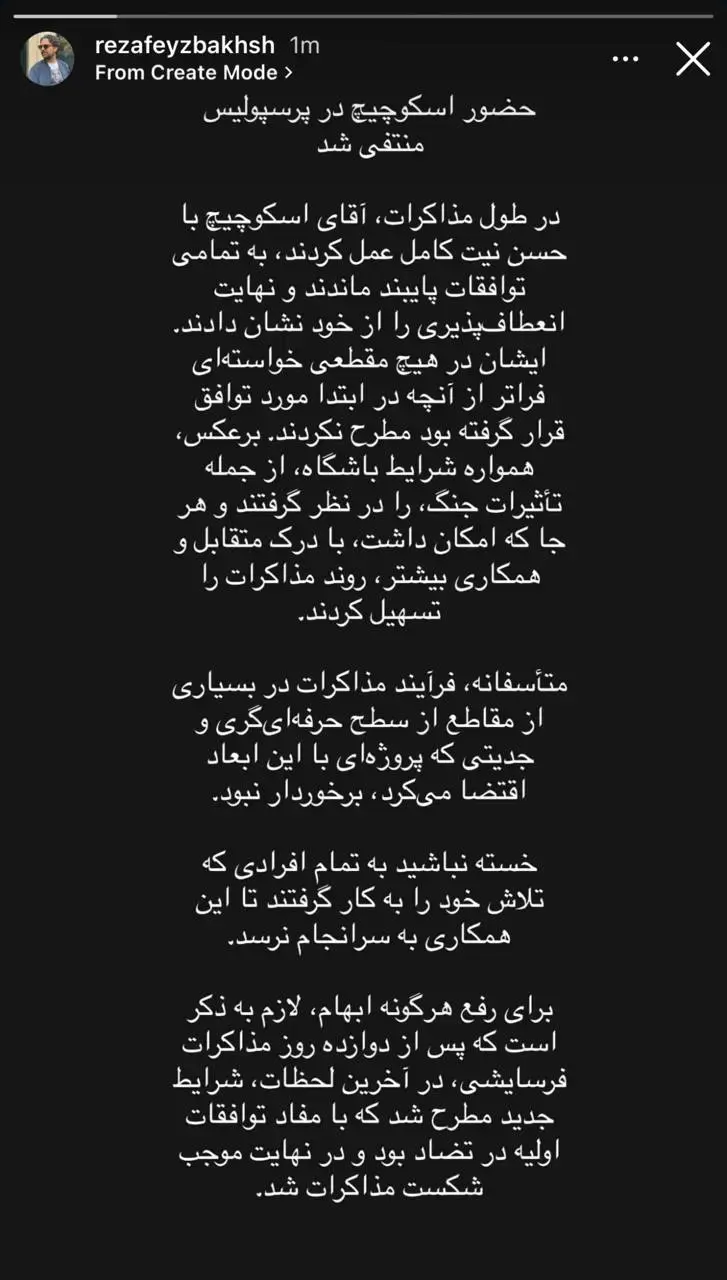Close the story viewer

tap(693, 60)
